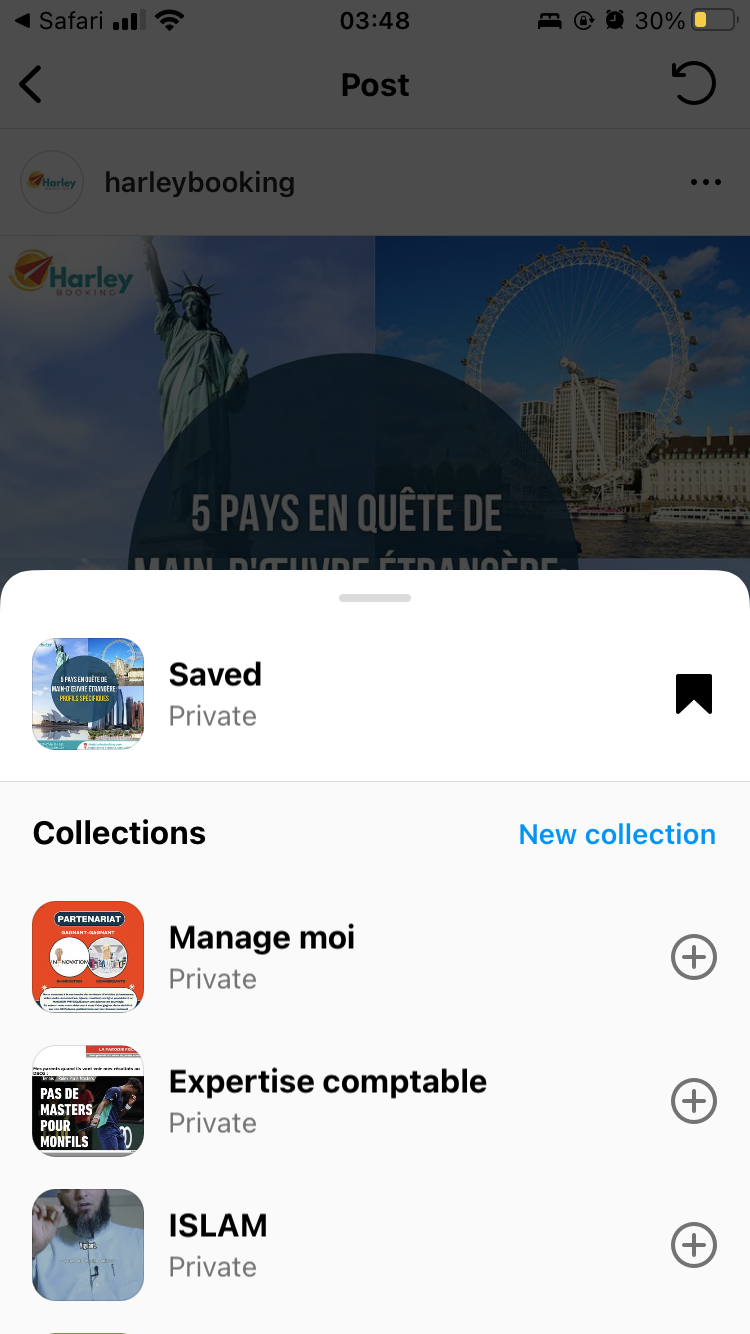Viewport: 750px width, 1334px height.
Task: Return to Safari via status bar breadcrumb
Action: point(60,20)
